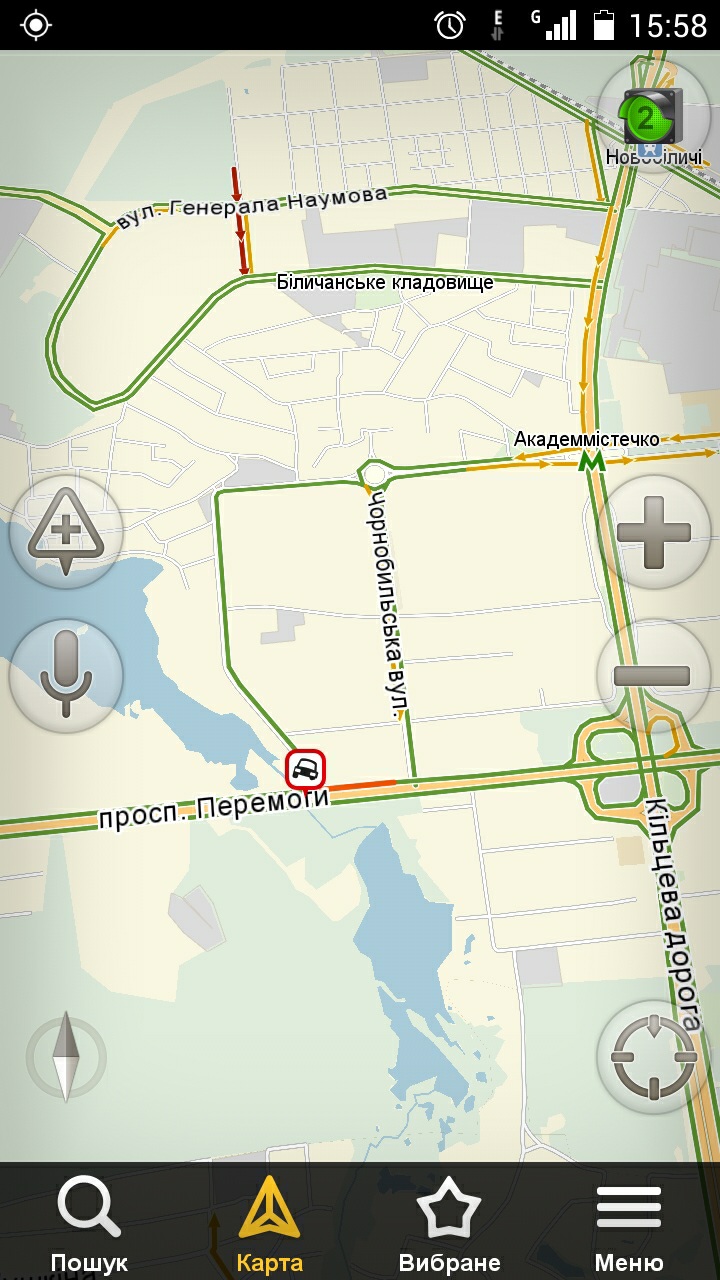Select the Академмістечко metro station marker

[x=592, y=461]
